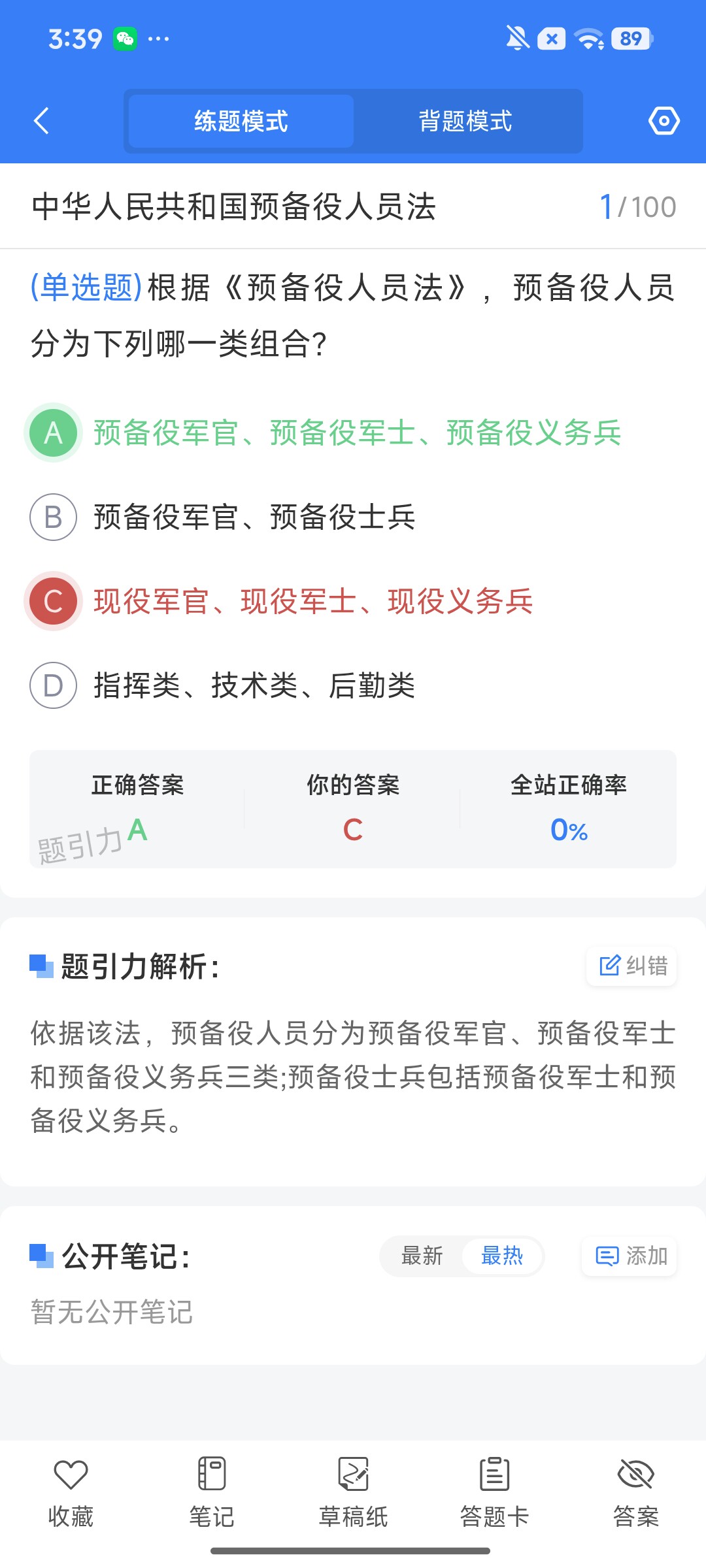This screenshot has width=706, height=1568.
Task: Sort public notes by 最新
Action: (x=422, y=1256)
